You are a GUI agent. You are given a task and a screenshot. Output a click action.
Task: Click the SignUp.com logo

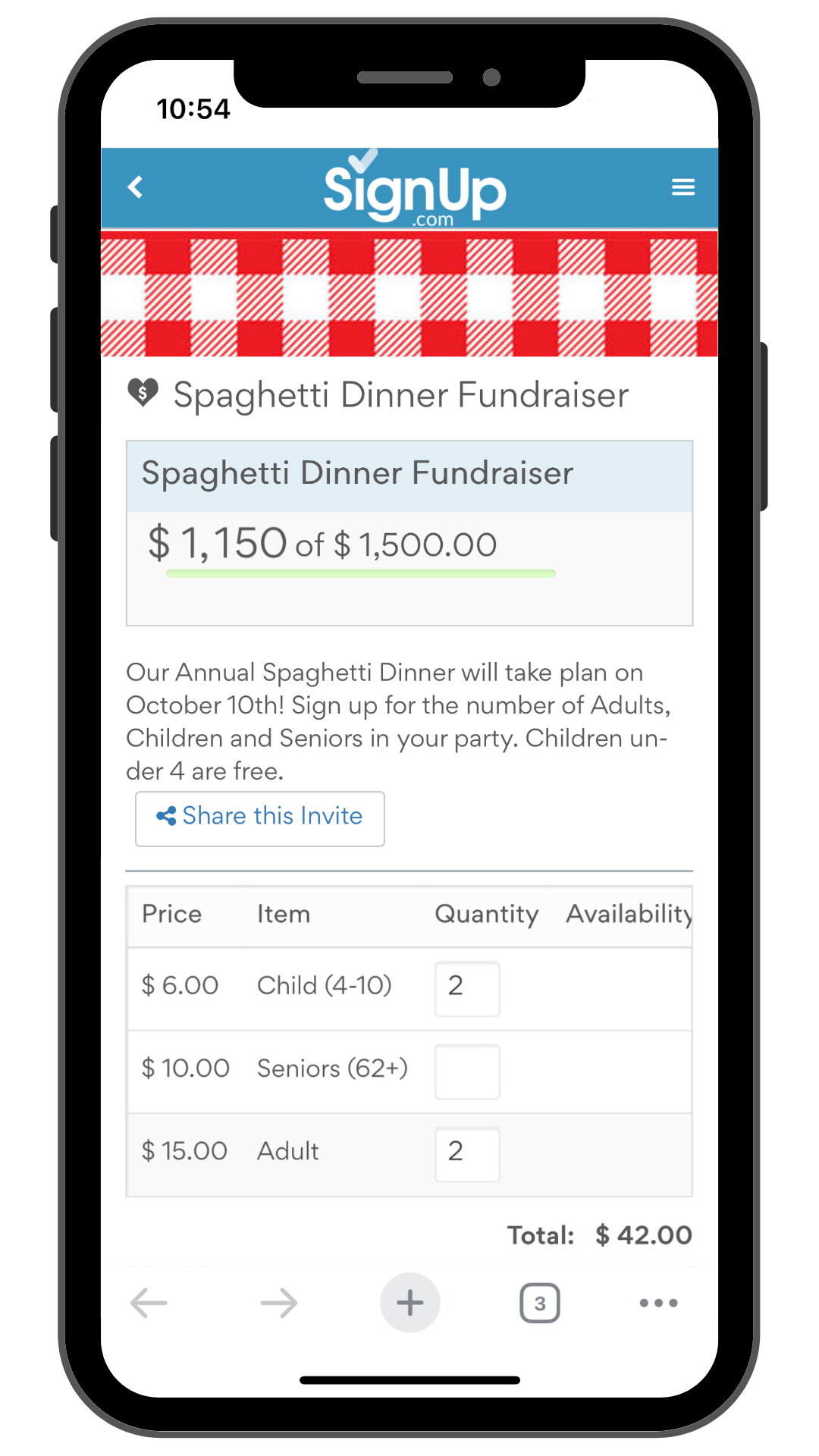click(413, 188)
